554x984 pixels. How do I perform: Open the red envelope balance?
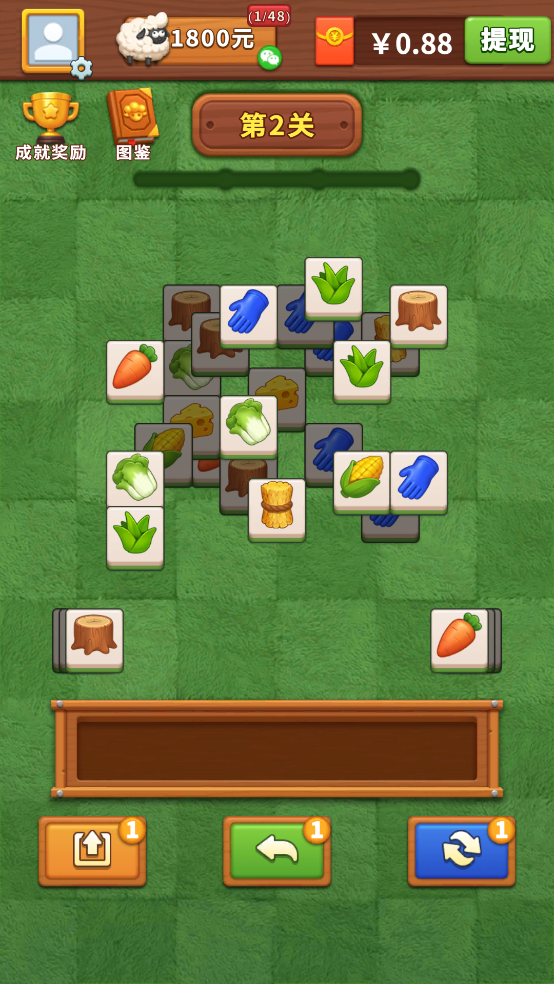click(334, 41)
